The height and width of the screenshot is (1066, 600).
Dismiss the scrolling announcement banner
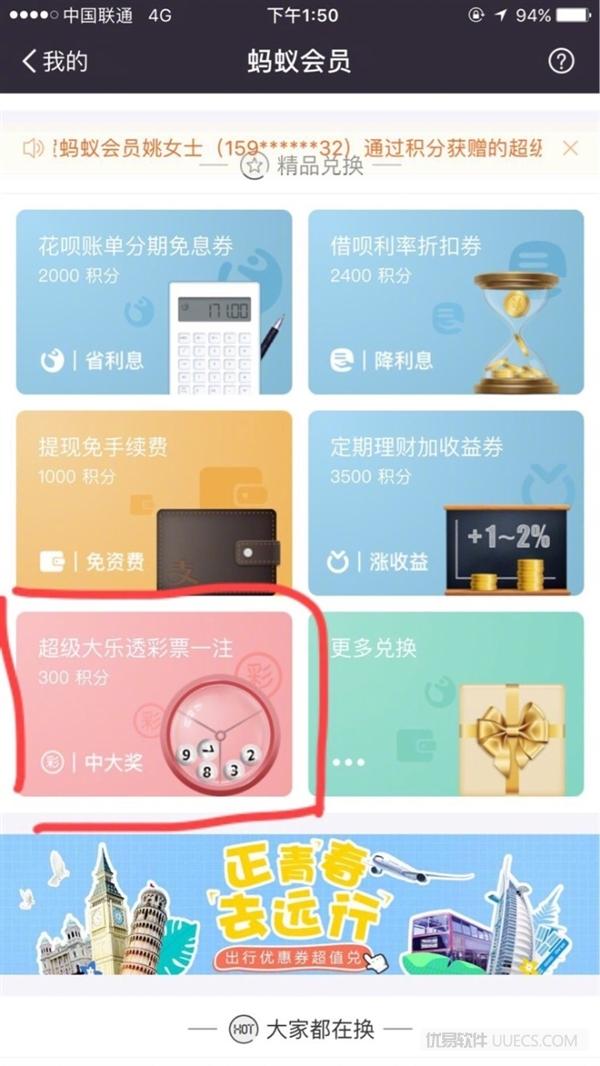point(570,148)
